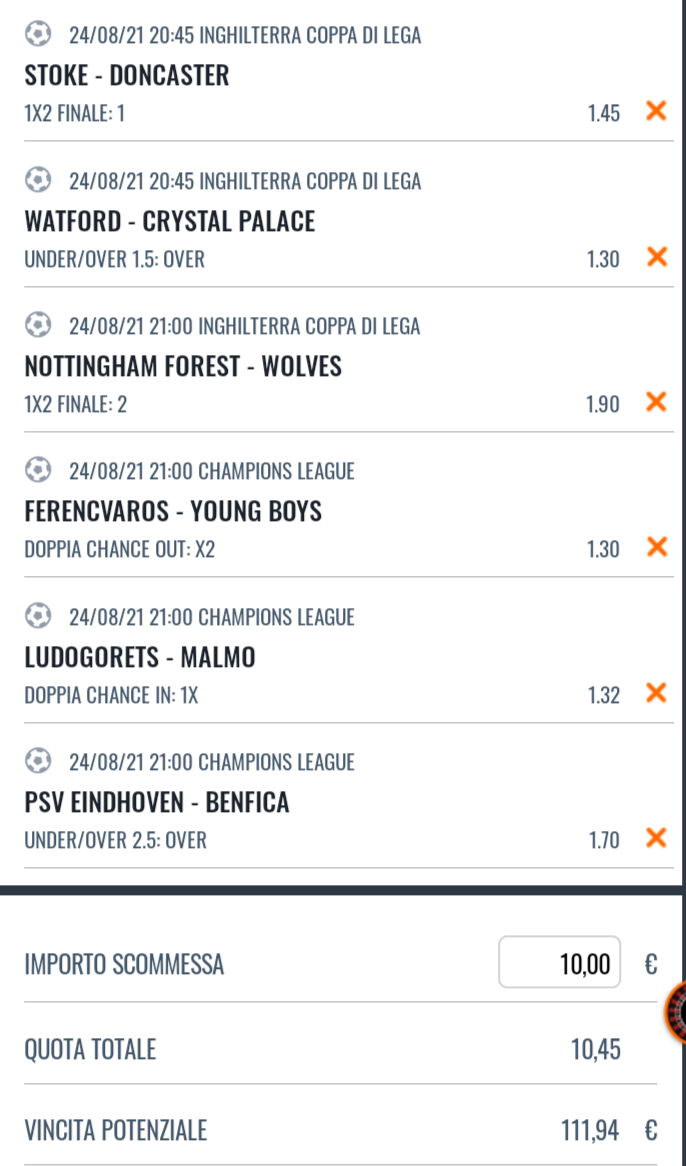This screenshot has height=1166, width=686.
Task: Delete the Nottingham Forest - Wolves selection
Action: click(x=656, y=402)
